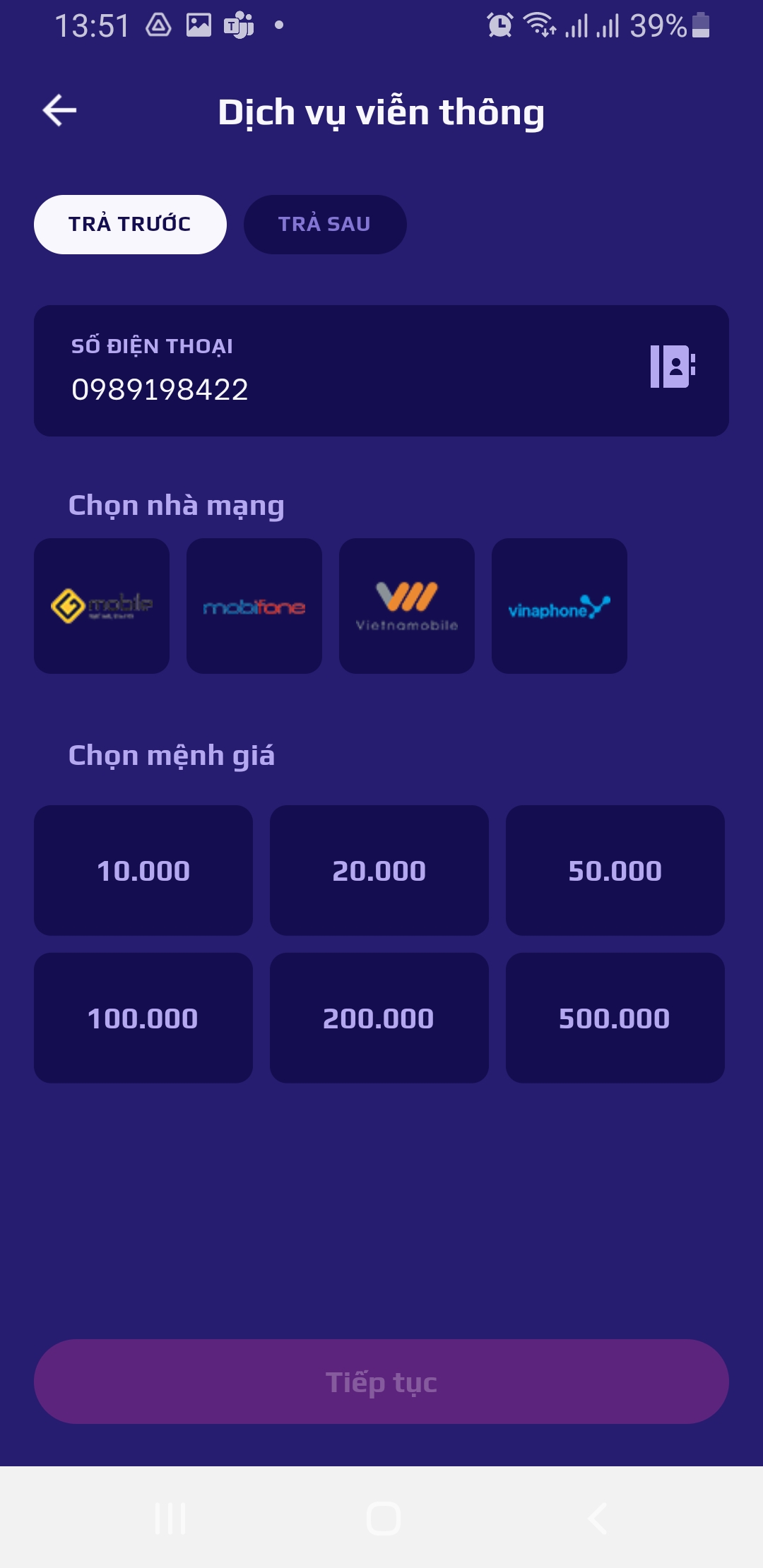Viewport: 763px width, 1568px height.
Task: Choose Vinaphone carrier
Action: point(560,606)
